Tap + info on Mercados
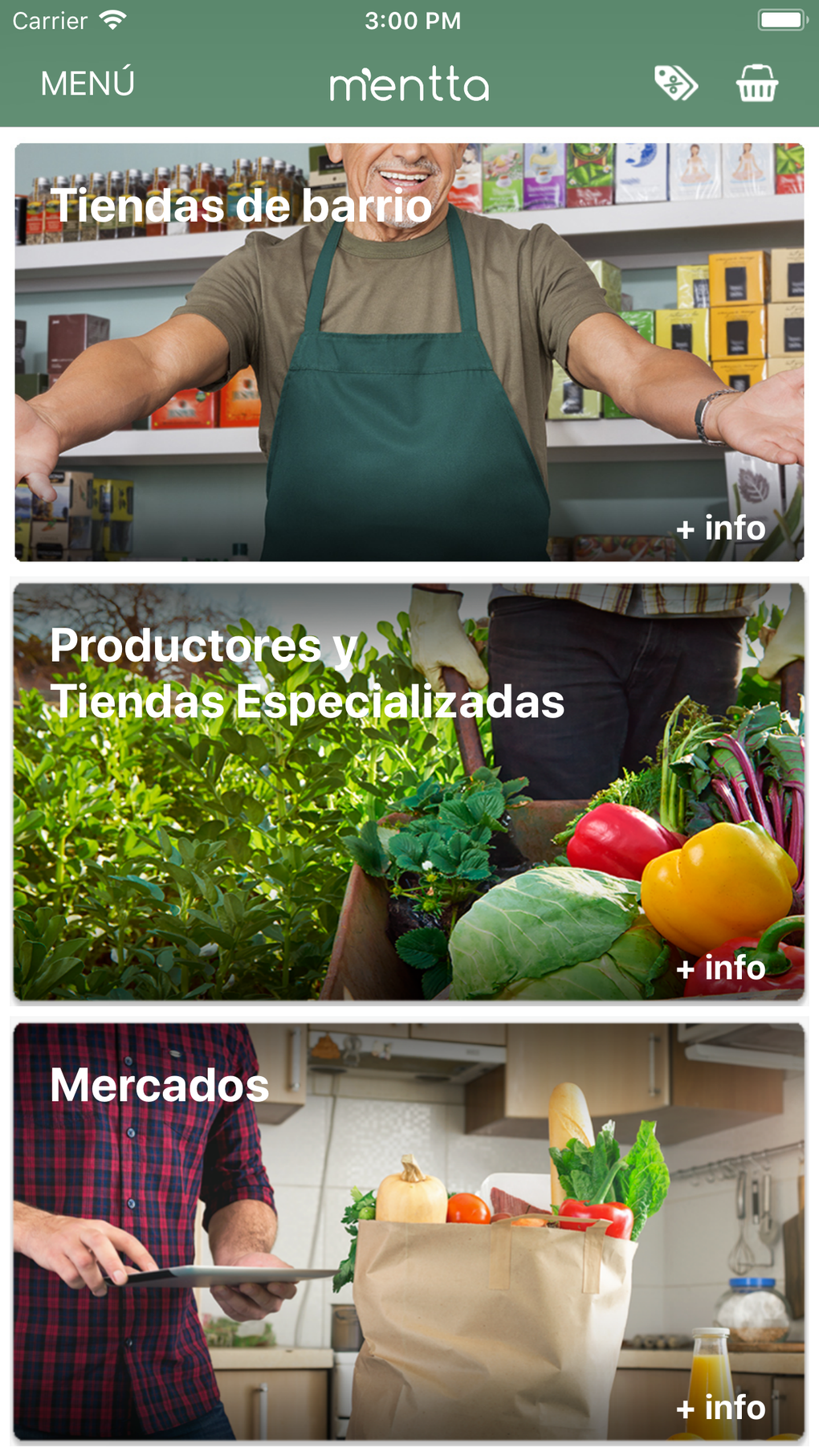Viewport: 819px width, 1456px height. click(x=720, y=1408)
